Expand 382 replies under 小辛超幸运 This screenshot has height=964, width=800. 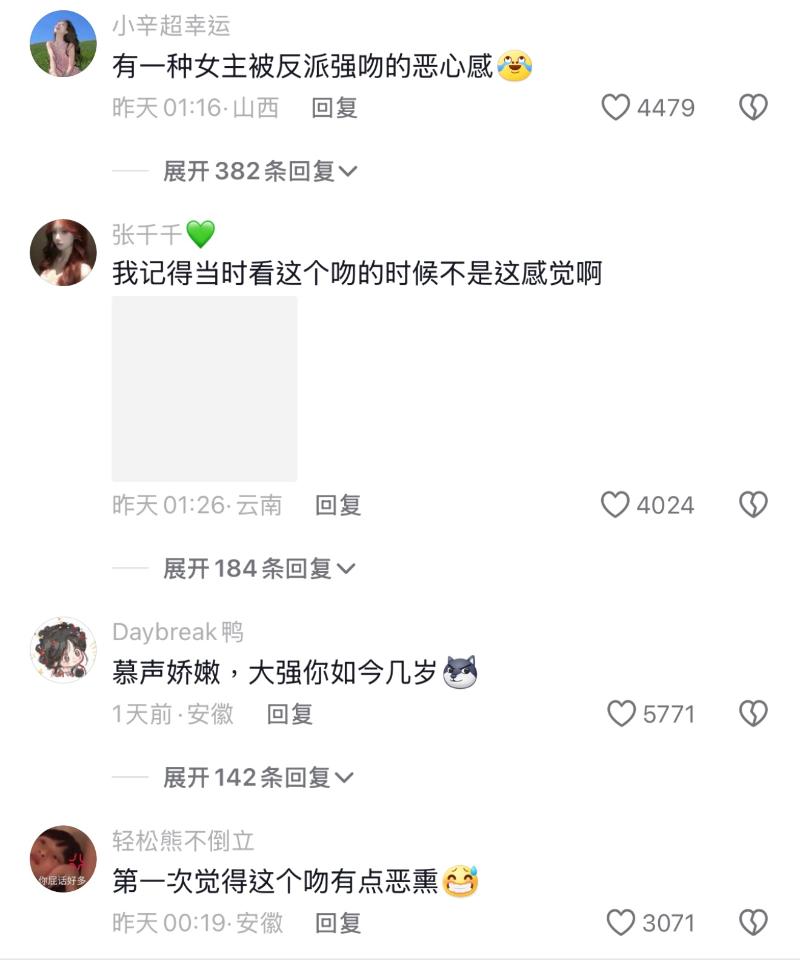(260, 172)
